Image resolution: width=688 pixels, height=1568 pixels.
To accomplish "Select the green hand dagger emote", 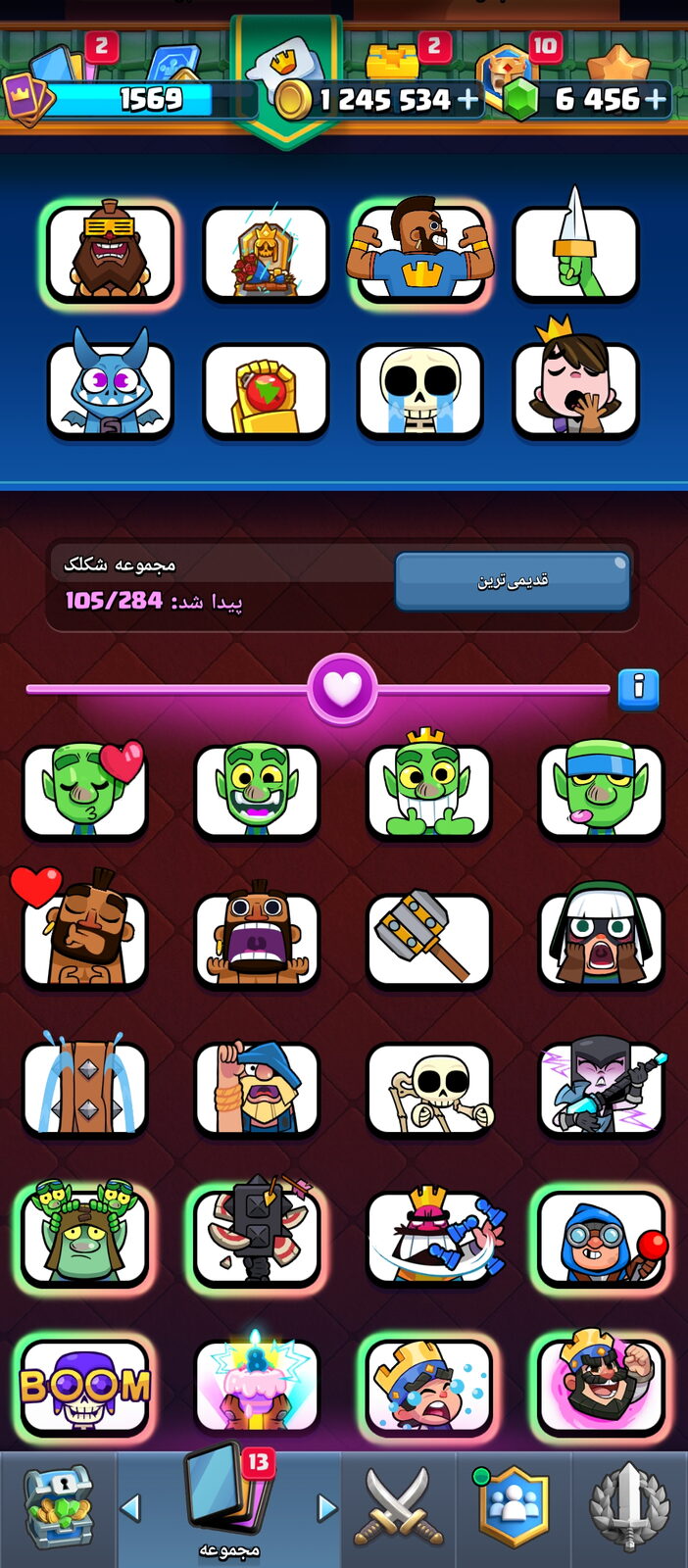I will click(x=576, y=251).
